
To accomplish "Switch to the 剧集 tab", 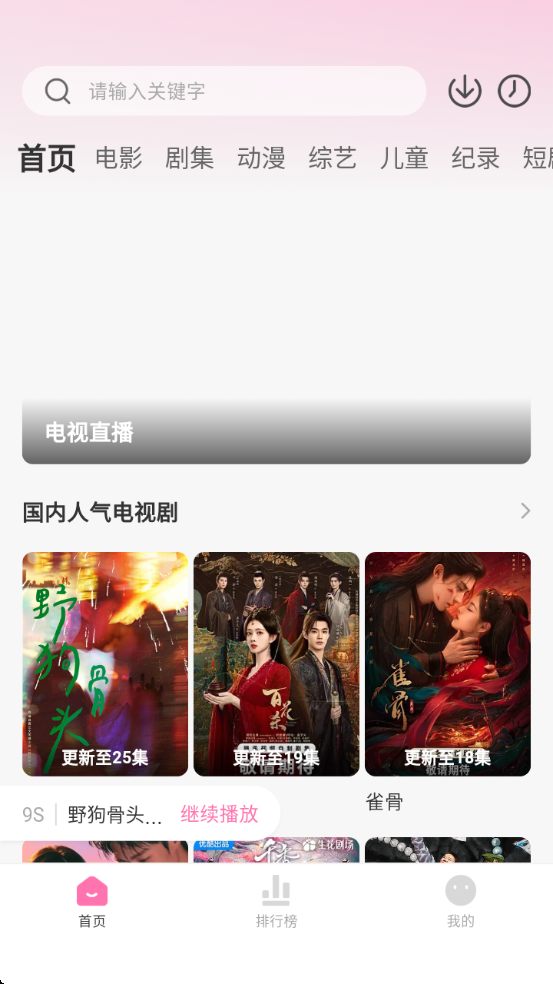I will click(190, 158).
